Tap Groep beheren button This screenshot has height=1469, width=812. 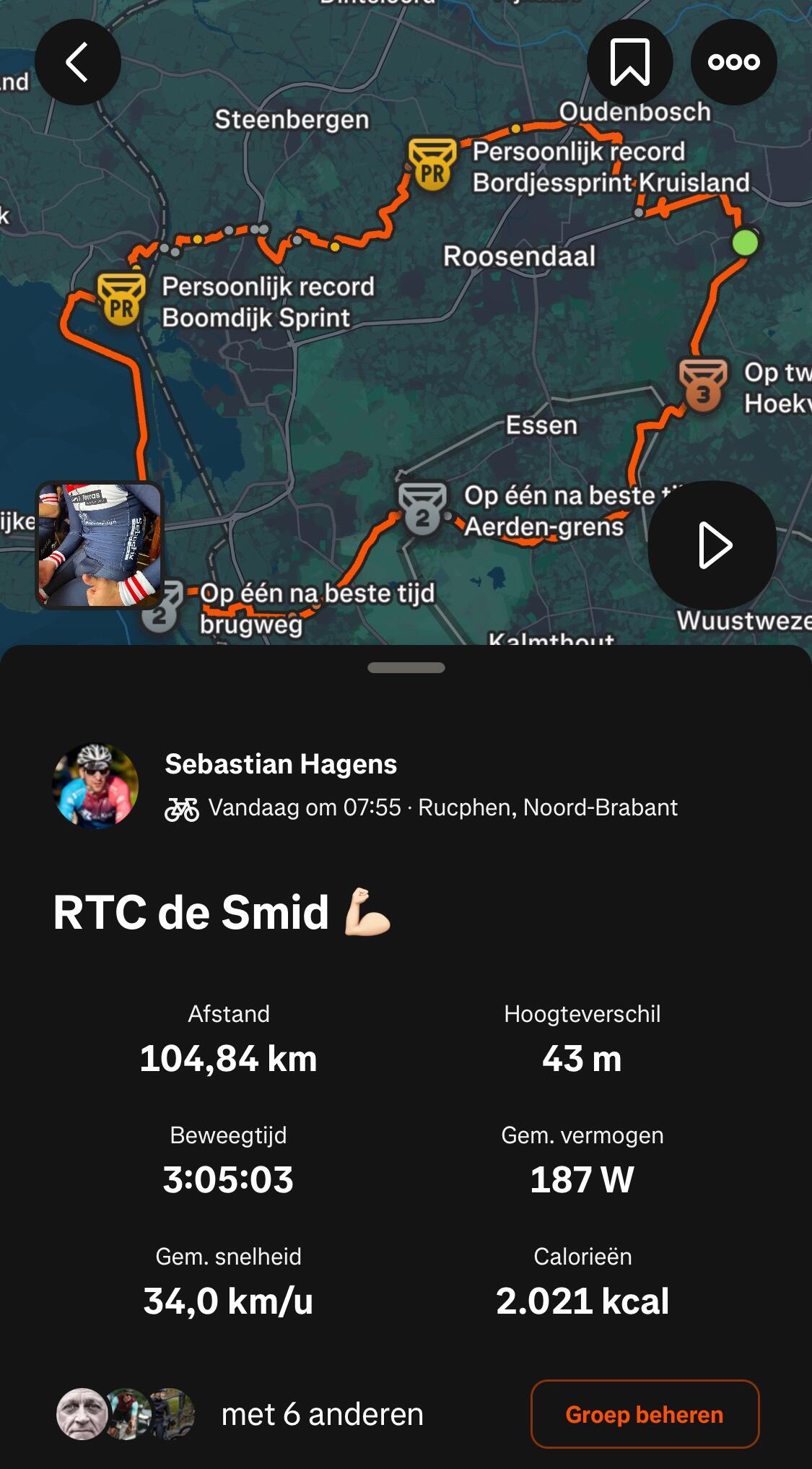click(645, 1414)
